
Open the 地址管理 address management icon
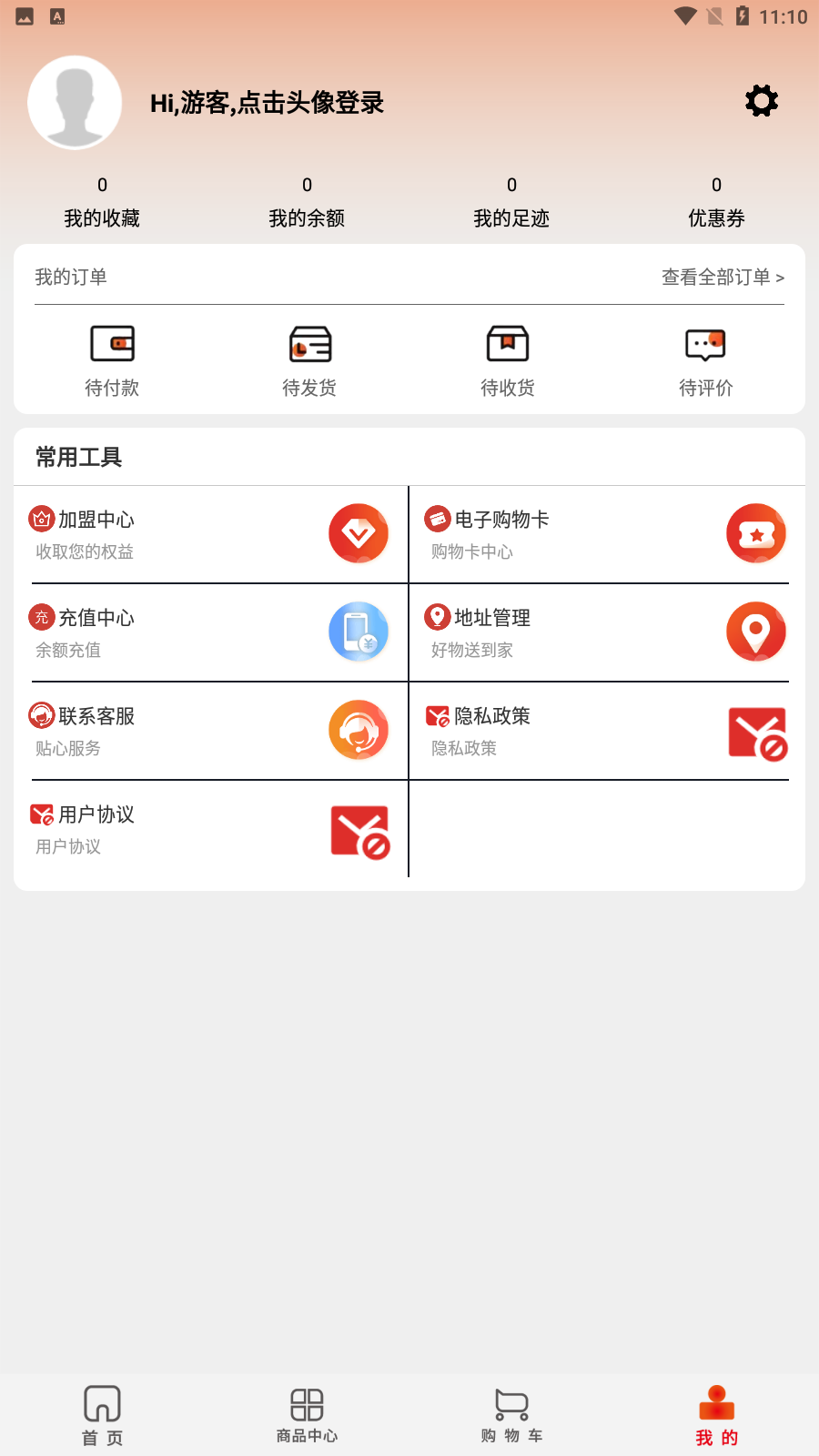[x=756, y=632]
